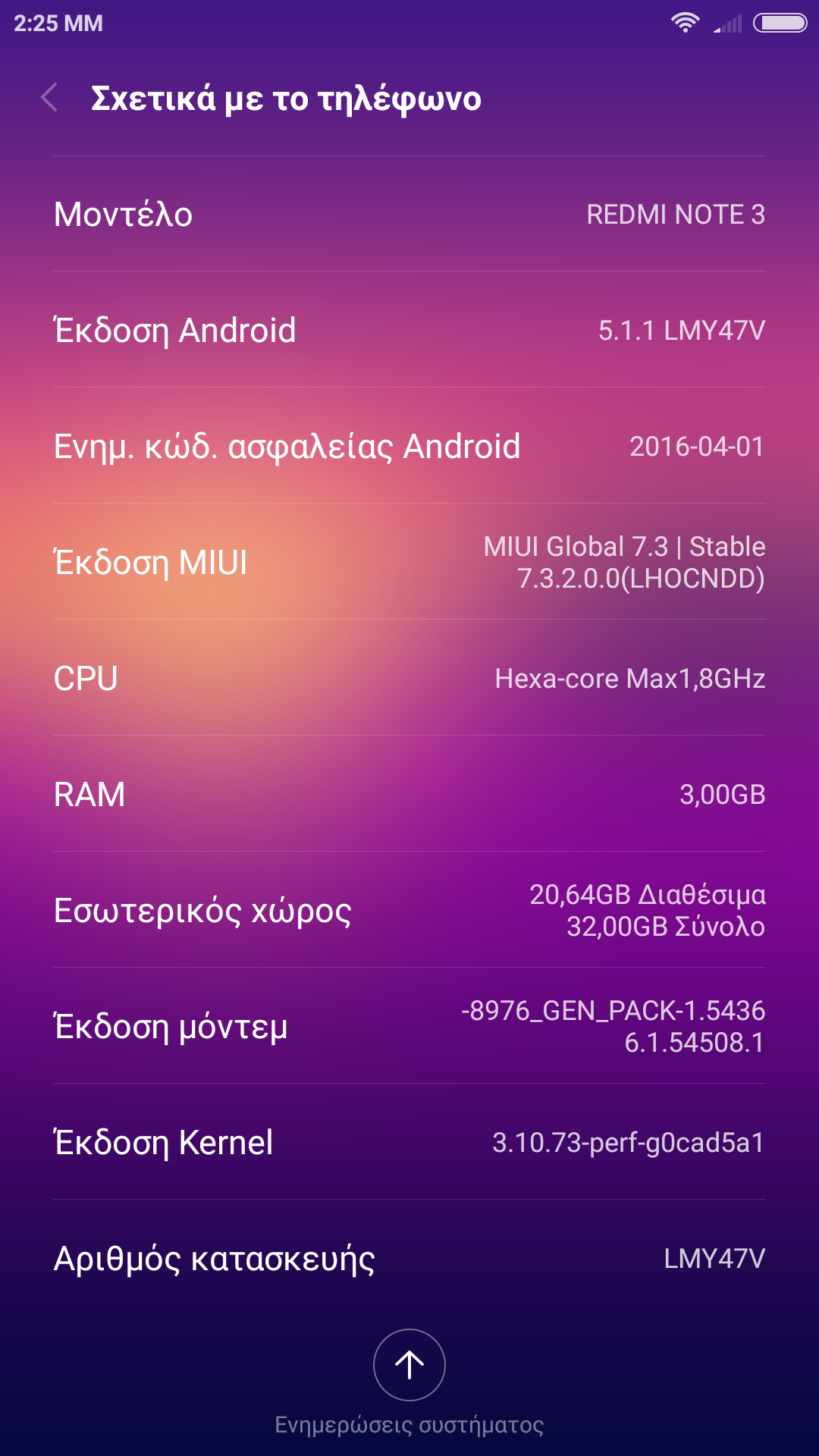Tap the Έκδοση Kernel row
This screenshot has width=819, height=1456.
pyautogui.click(x=409, y=1142)
